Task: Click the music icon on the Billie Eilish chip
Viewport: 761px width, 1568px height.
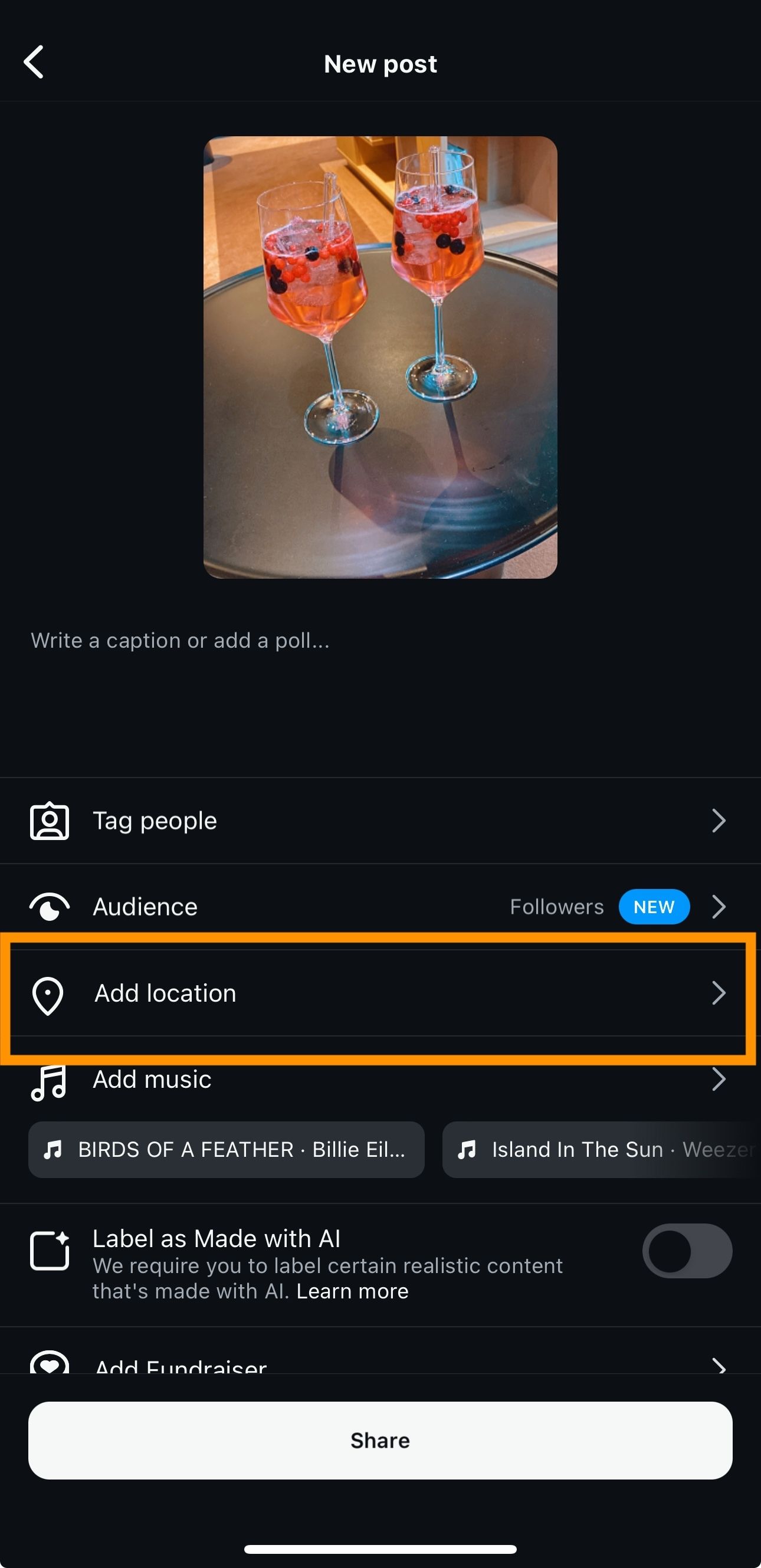Action: click(54, 1149)
